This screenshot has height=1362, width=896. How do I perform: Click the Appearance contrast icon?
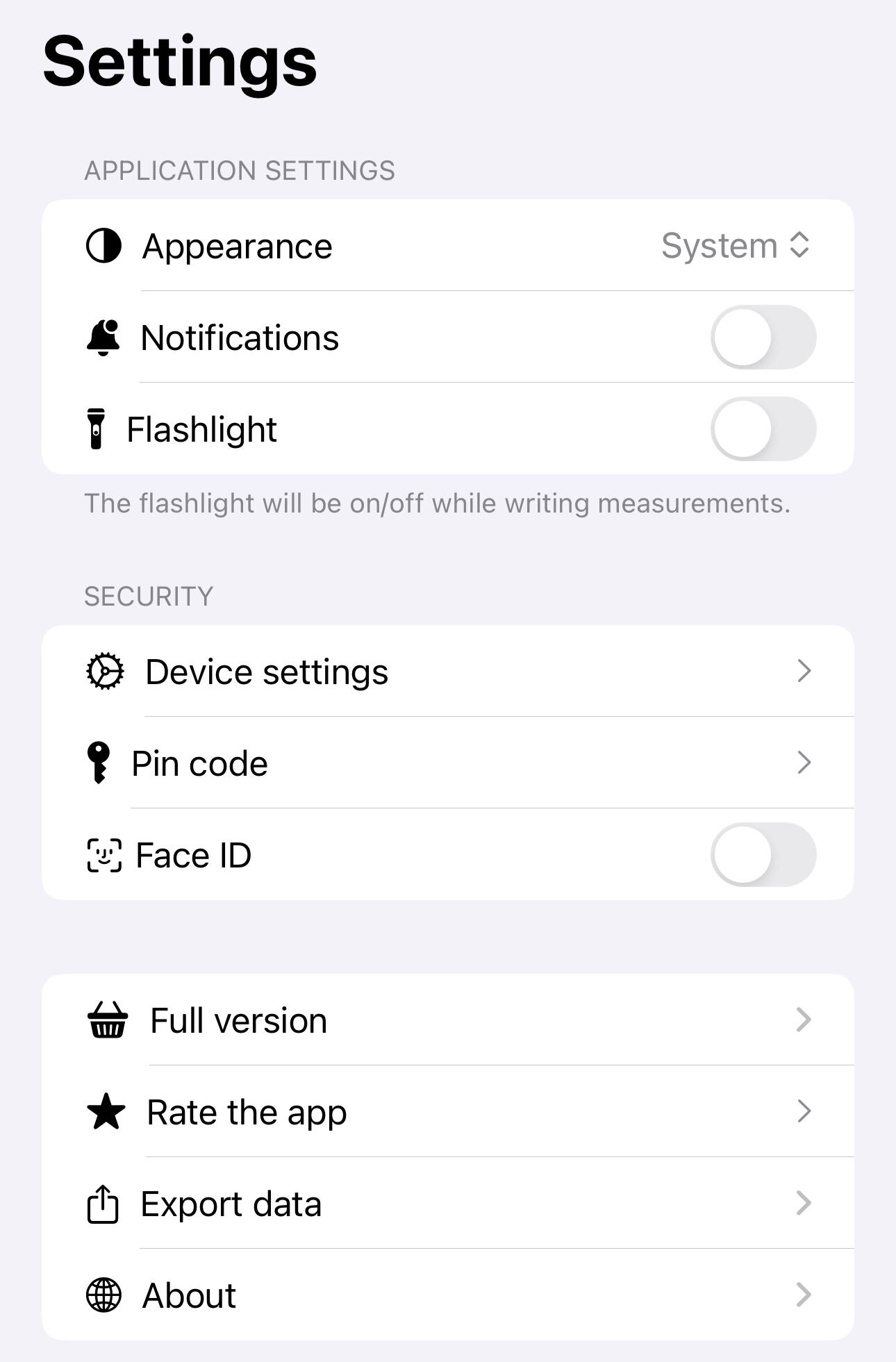(x=104, y=246)
